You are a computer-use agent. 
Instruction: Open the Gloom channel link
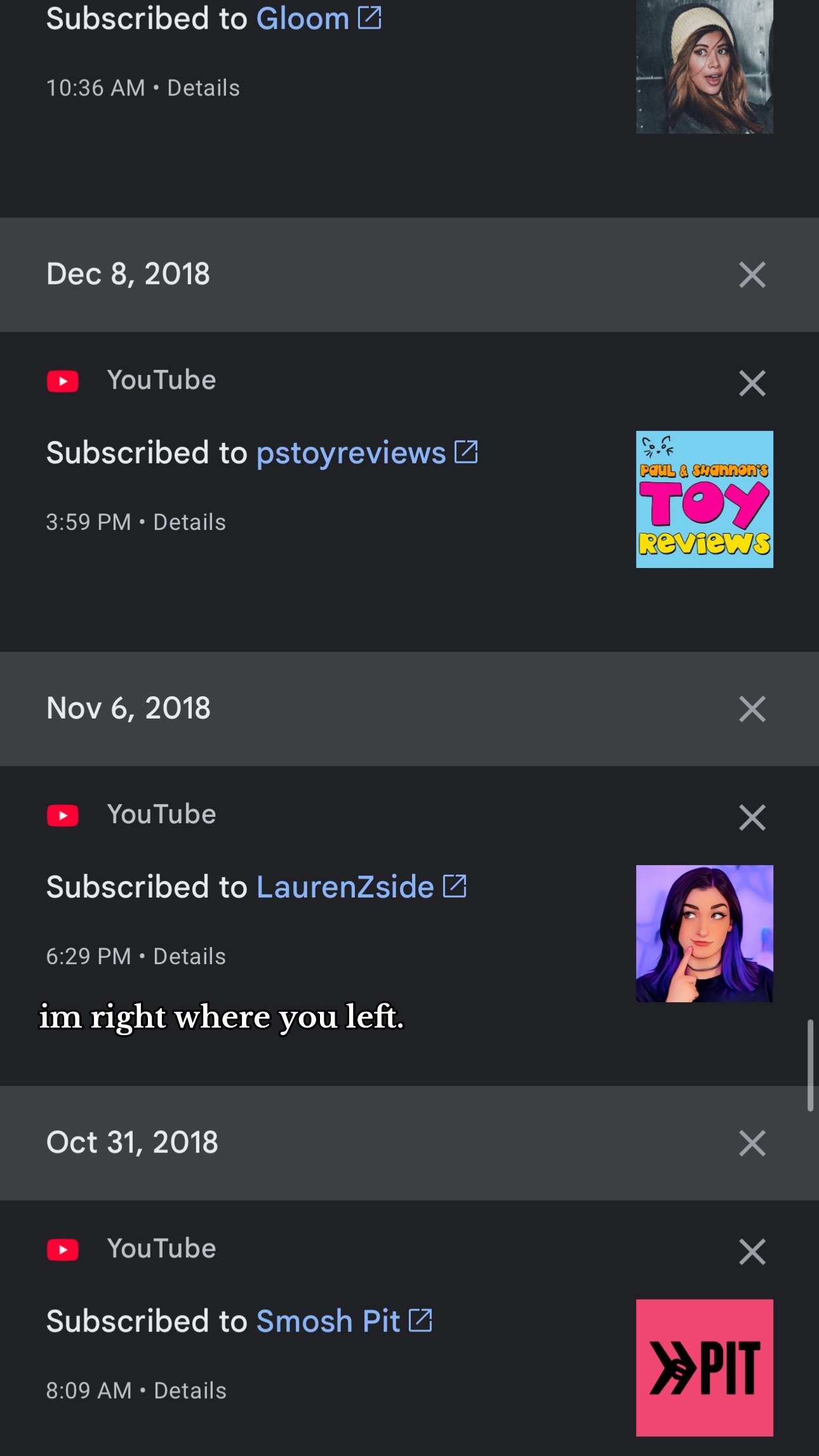[x=317, y=18]
